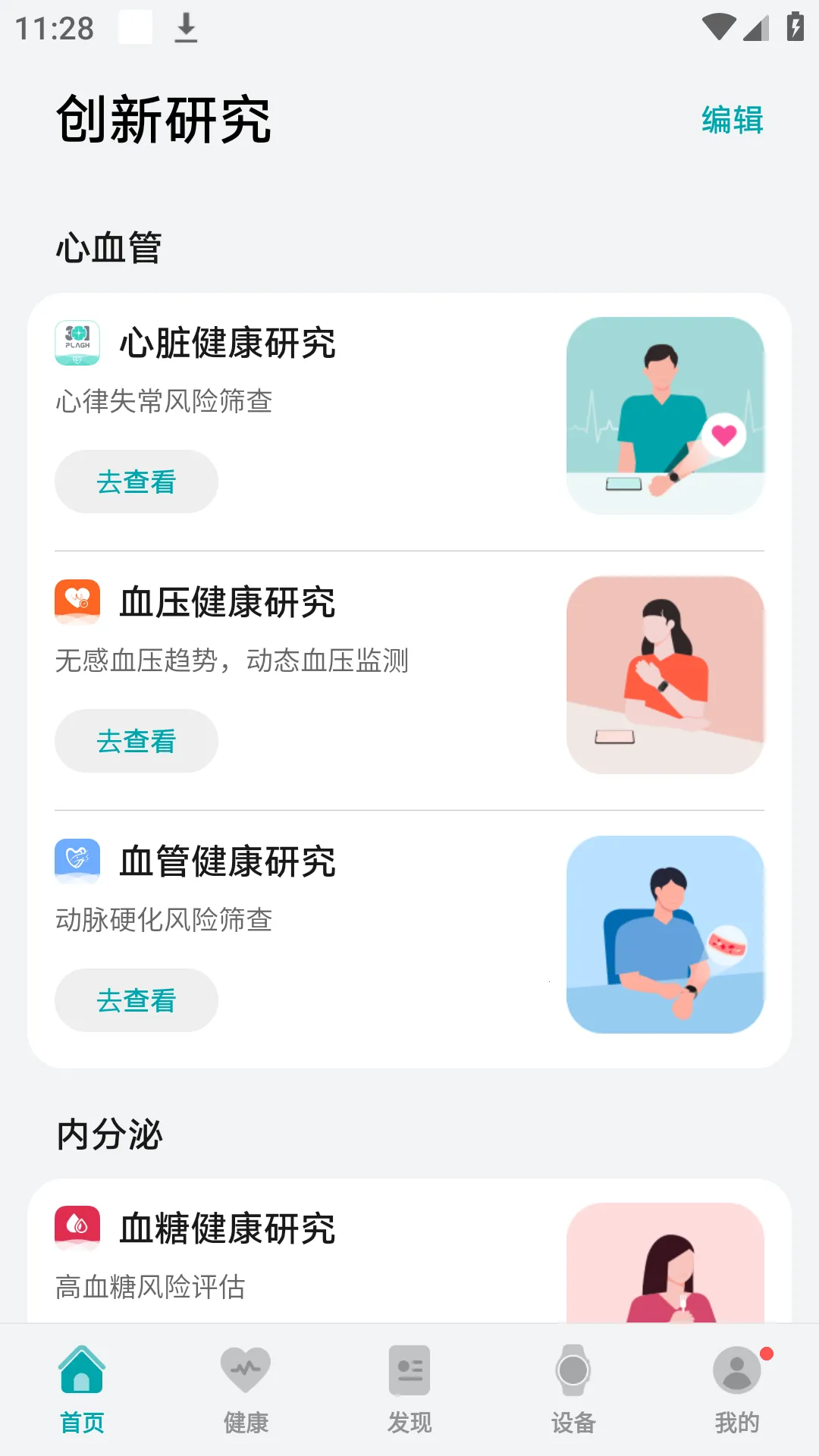Tap 去查看 under 血压健康研究
819x1456 pixels.
[136, 741]
